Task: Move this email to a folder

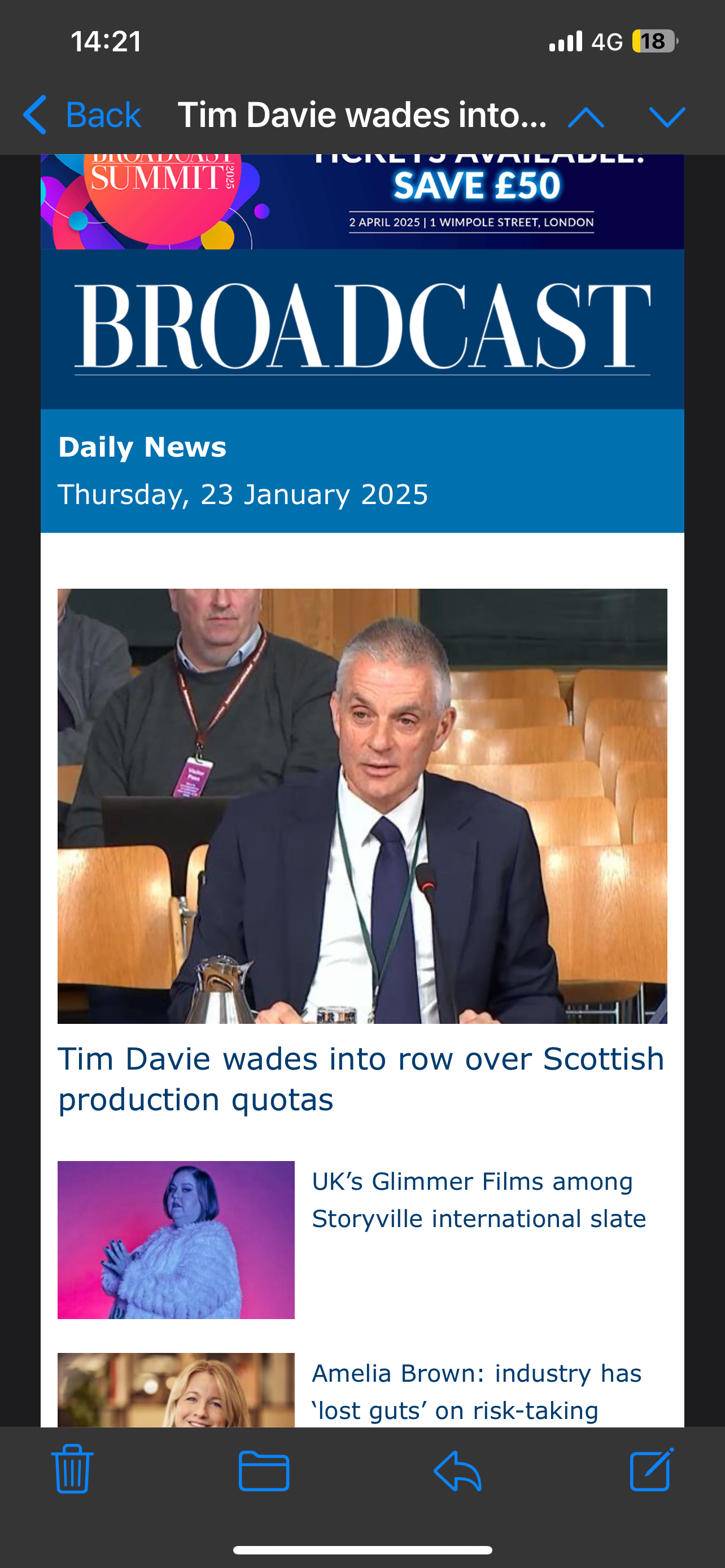Action: (x=264, y=1470)
